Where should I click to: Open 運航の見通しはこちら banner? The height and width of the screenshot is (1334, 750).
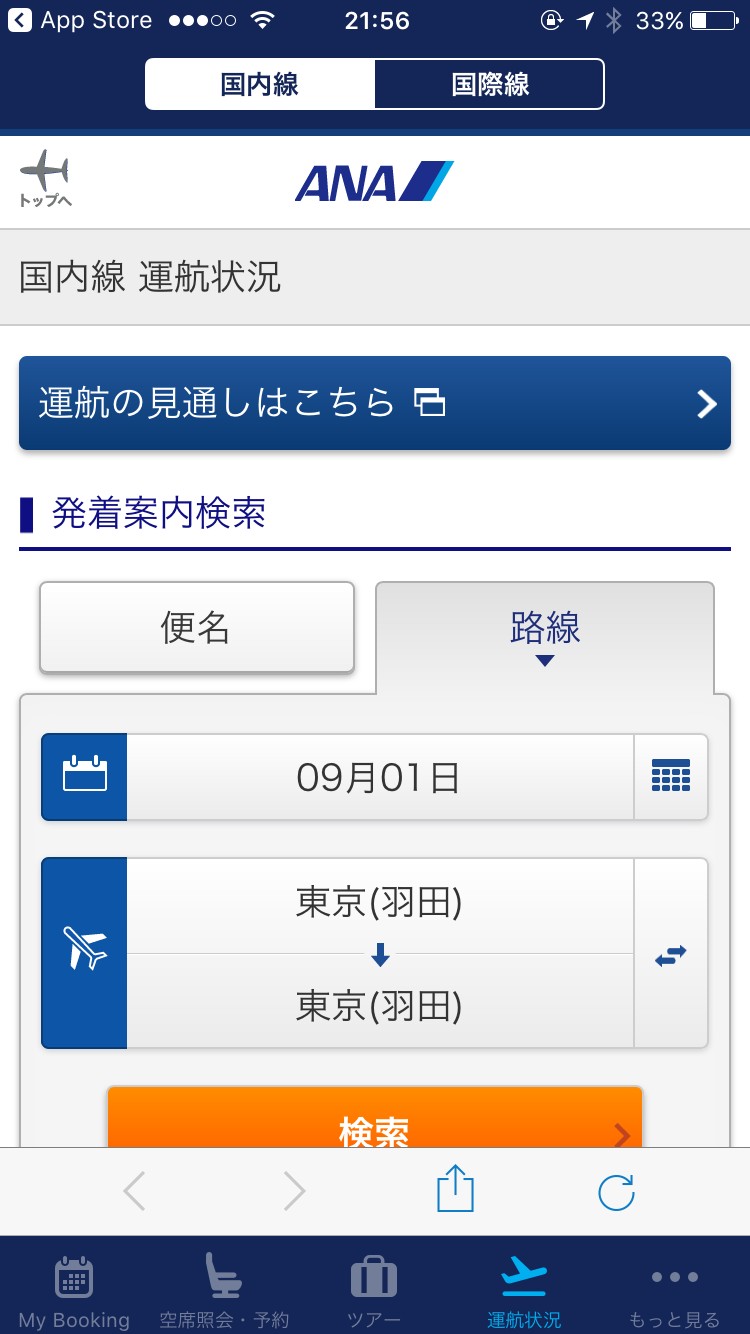[375, 403]
